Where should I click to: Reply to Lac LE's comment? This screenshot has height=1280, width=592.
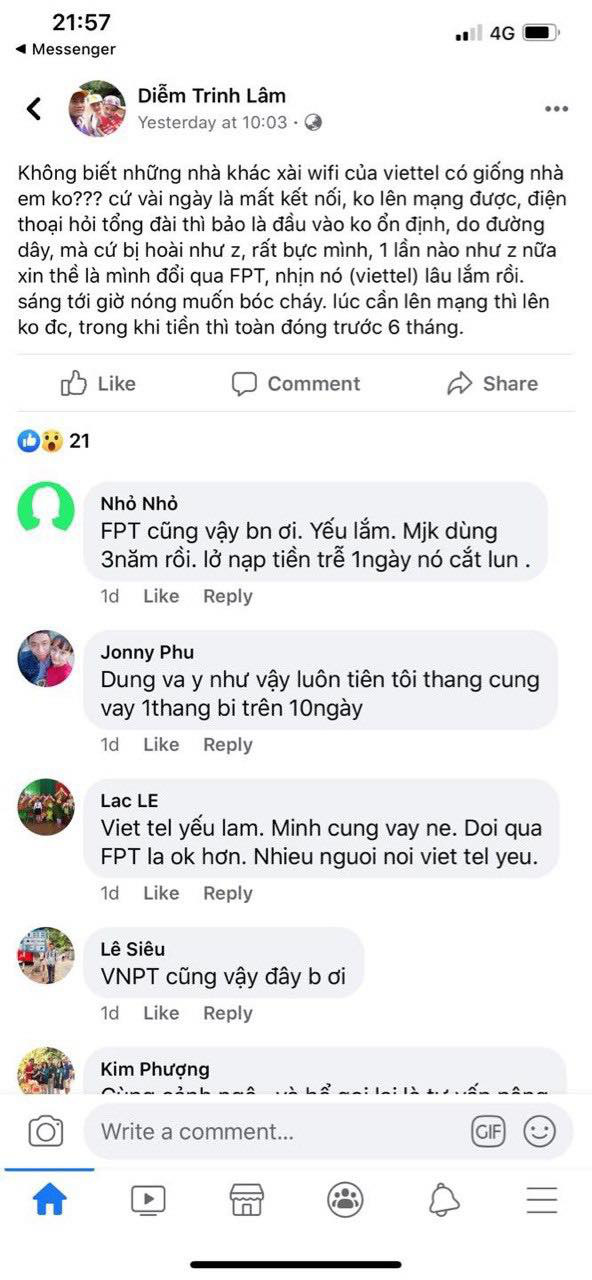228,893
